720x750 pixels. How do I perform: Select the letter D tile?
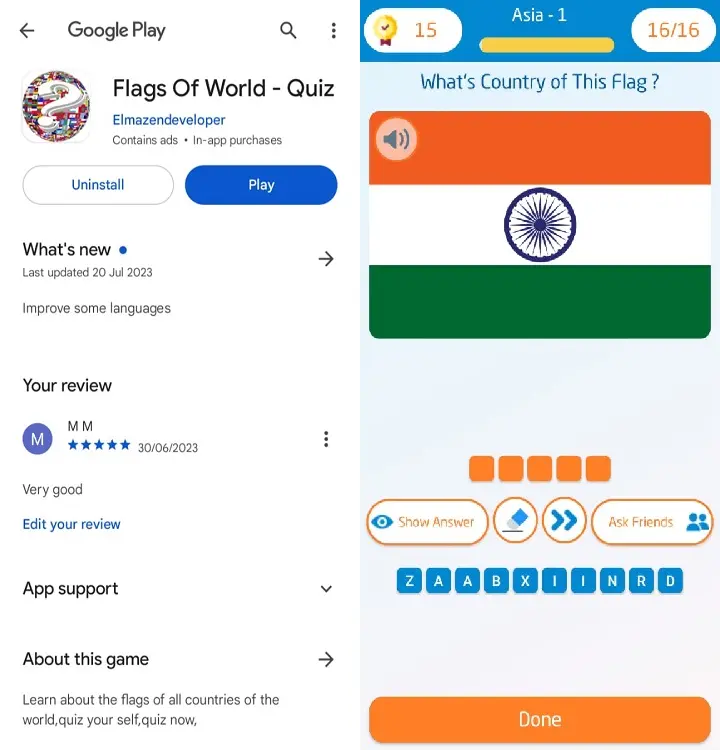click(x=670, y=581)
